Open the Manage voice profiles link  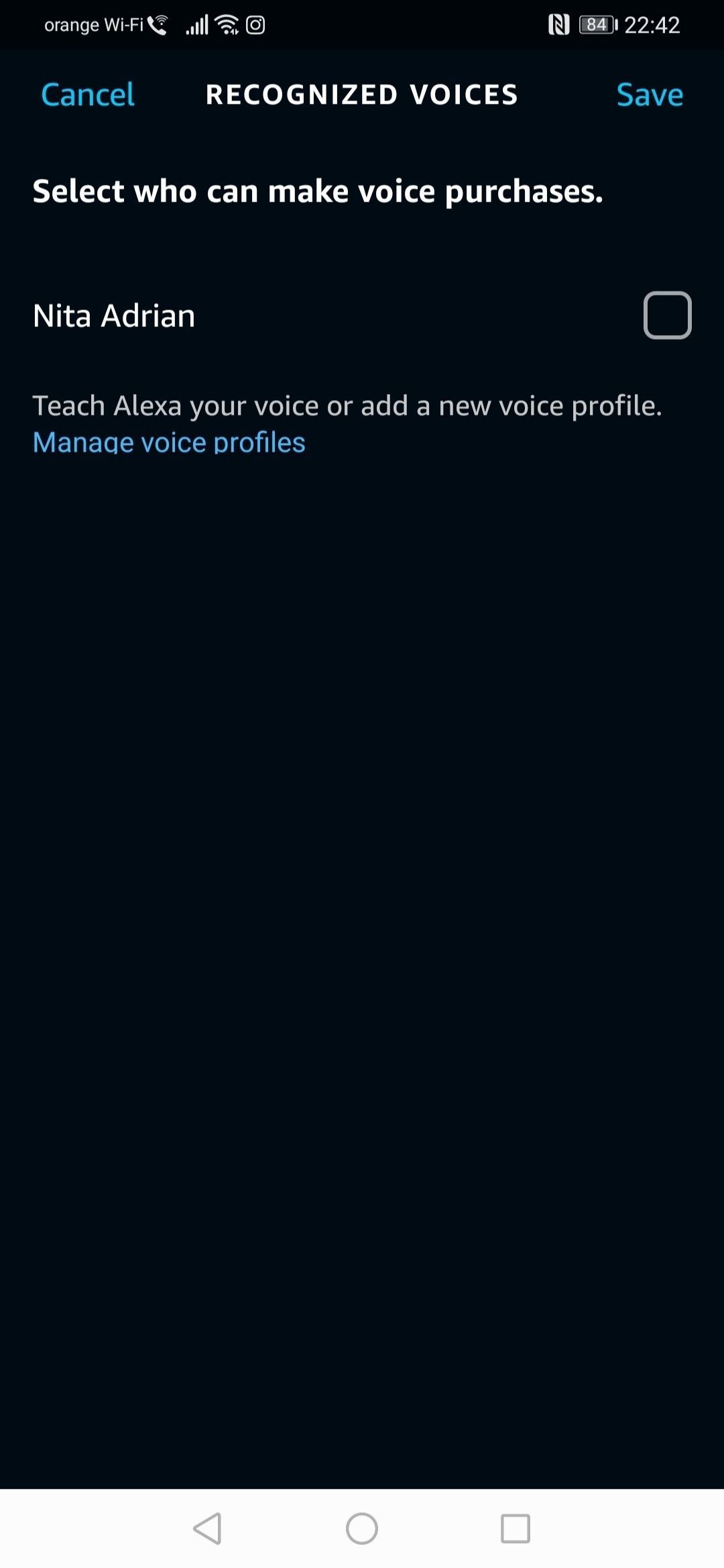[x=169, y=442]
